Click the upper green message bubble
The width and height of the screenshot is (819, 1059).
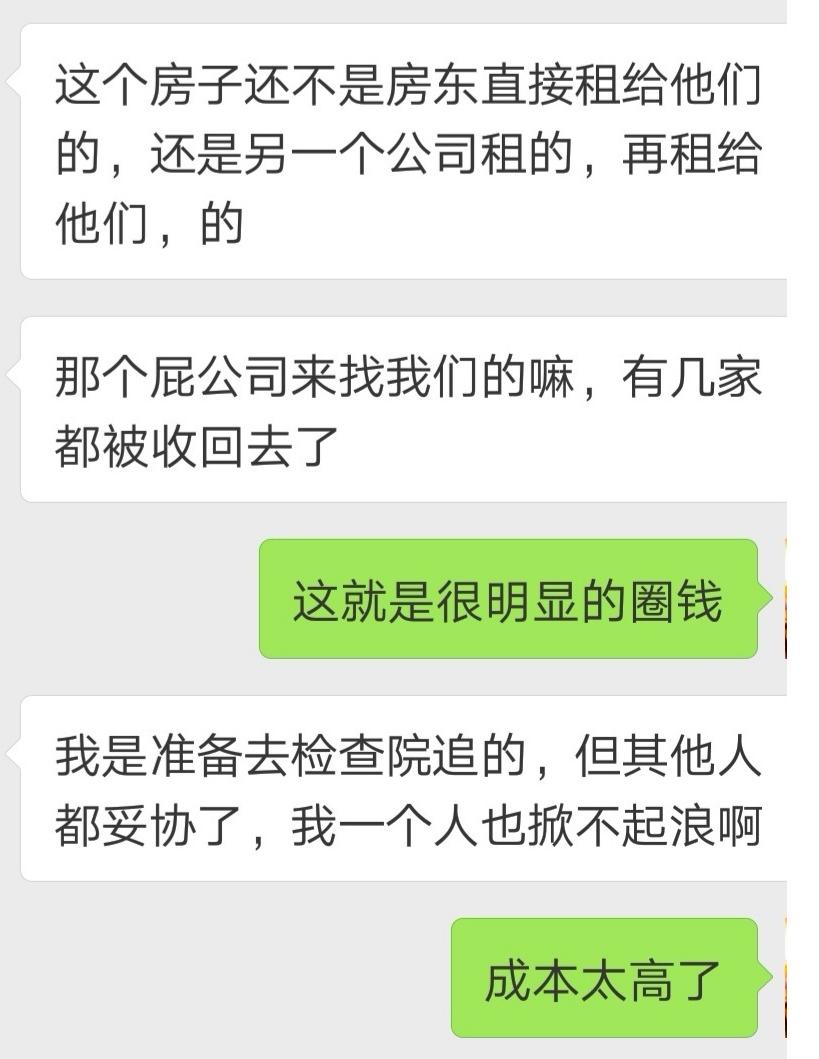point(510,594)
